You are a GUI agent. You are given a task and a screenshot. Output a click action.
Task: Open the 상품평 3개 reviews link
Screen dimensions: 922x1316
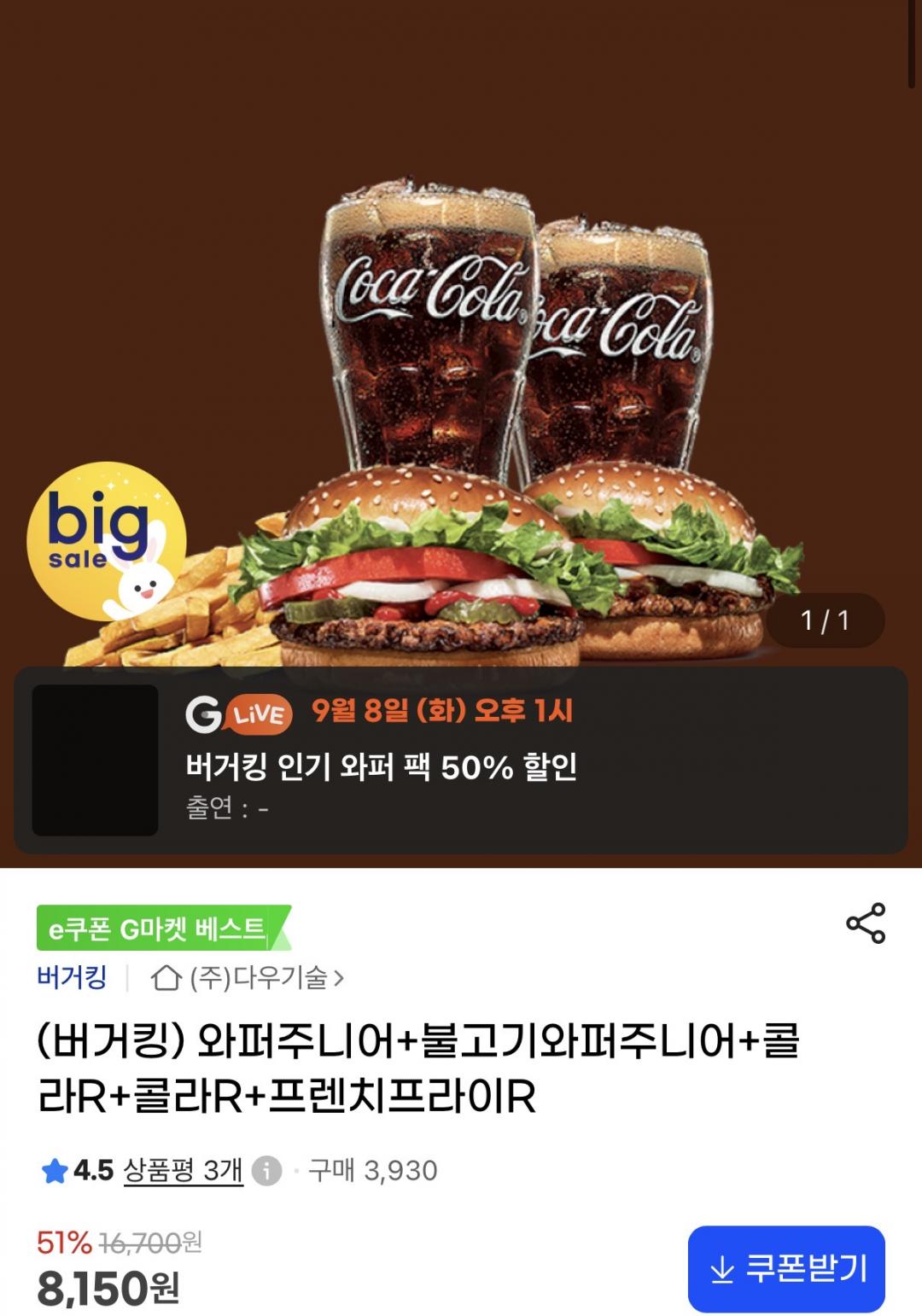tap(184, 1170)
